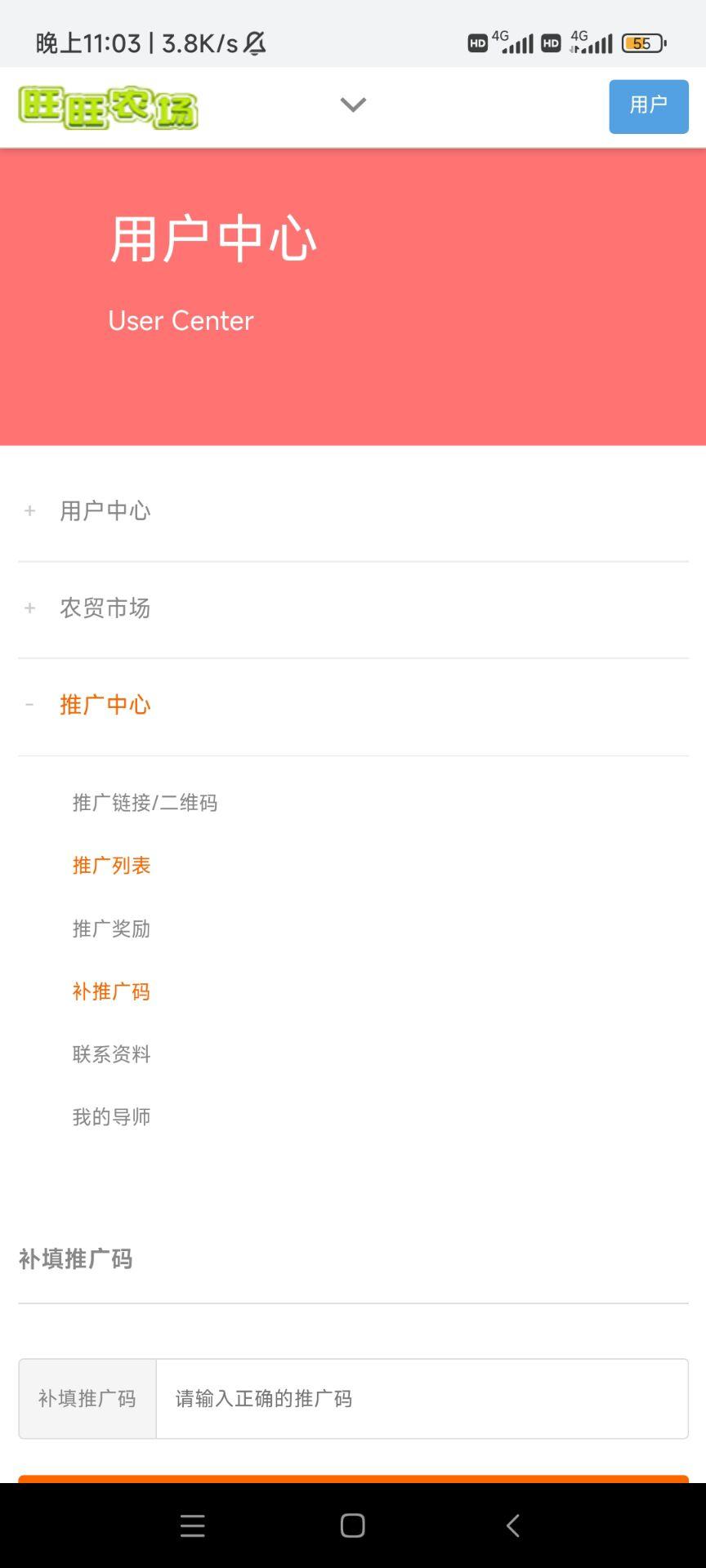Viewport: 706px width, 1568px height.
Task: Open 推广列表
Action: 111,866
